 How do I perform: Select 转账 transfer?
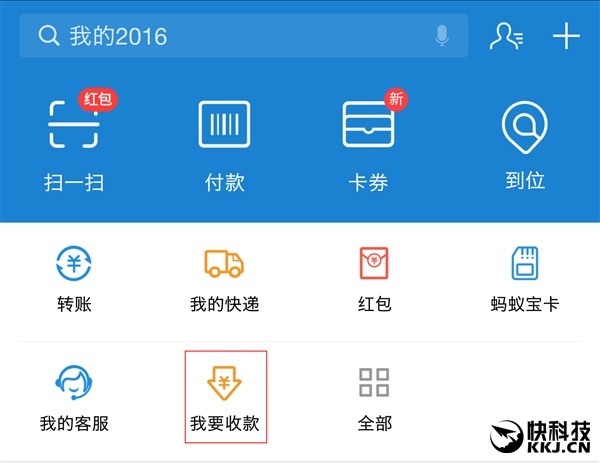click(74, 278)
